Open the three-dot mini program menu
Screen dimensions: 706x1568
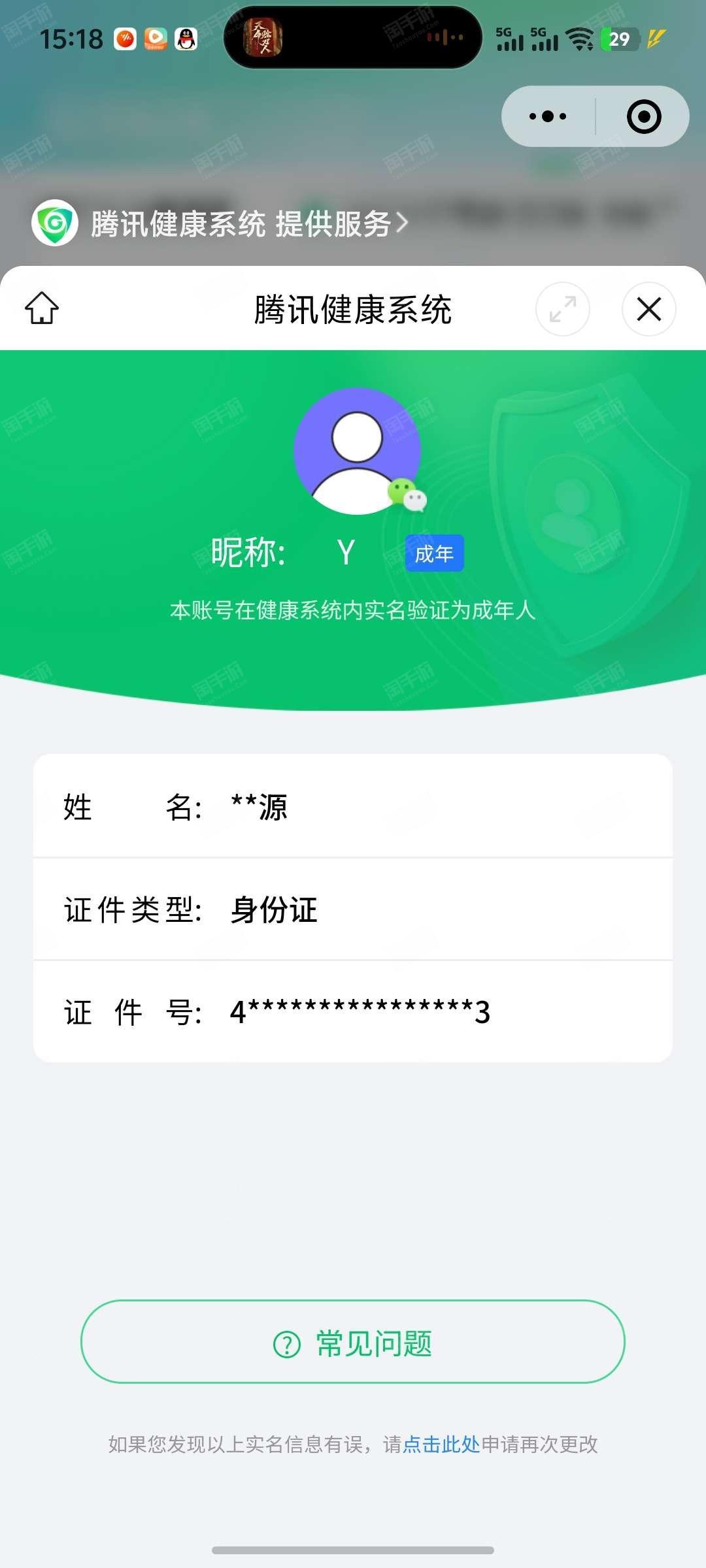click(548, 117)
